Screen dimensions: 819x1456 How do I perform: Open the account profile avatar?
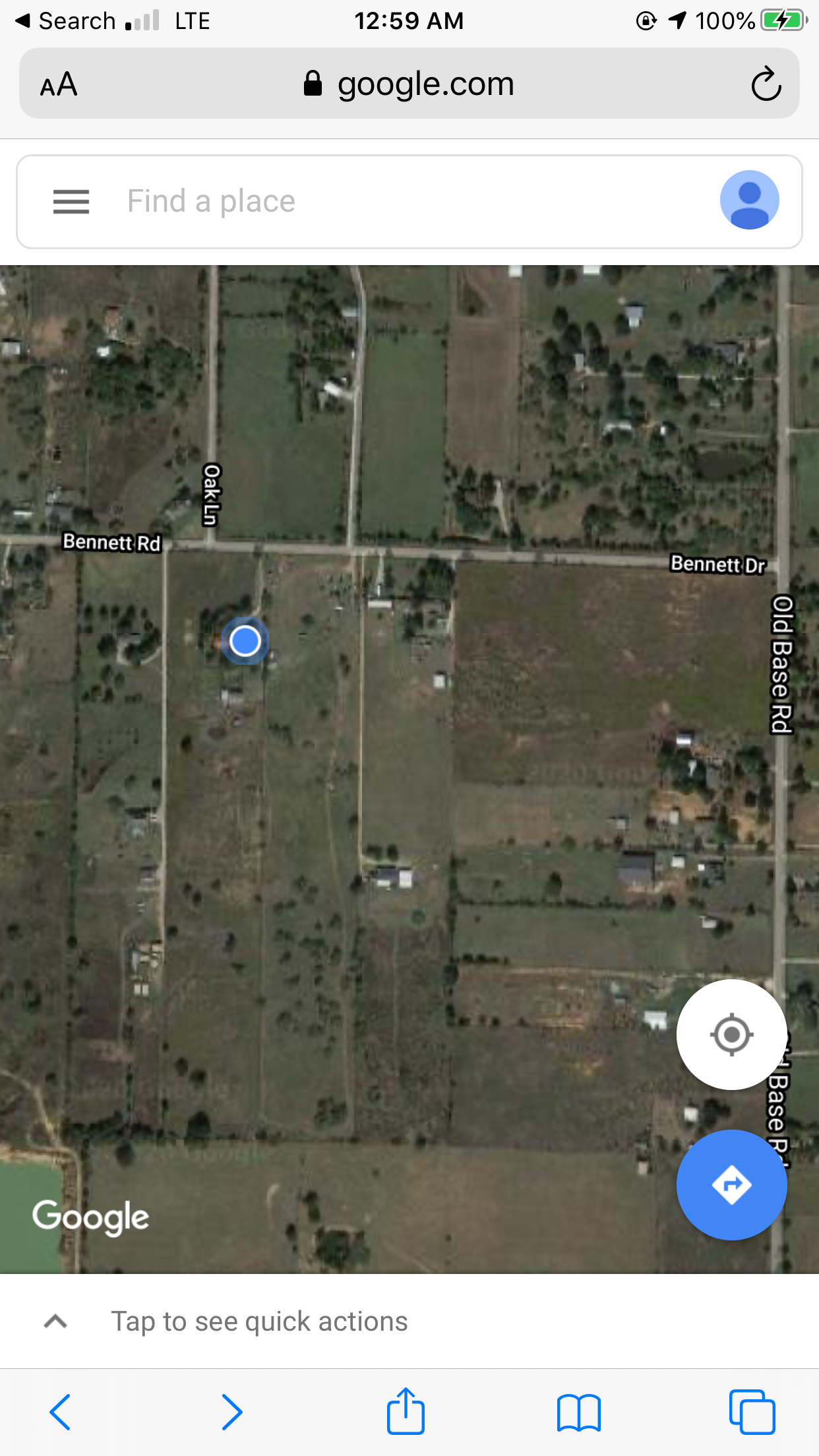pos(749,200)
